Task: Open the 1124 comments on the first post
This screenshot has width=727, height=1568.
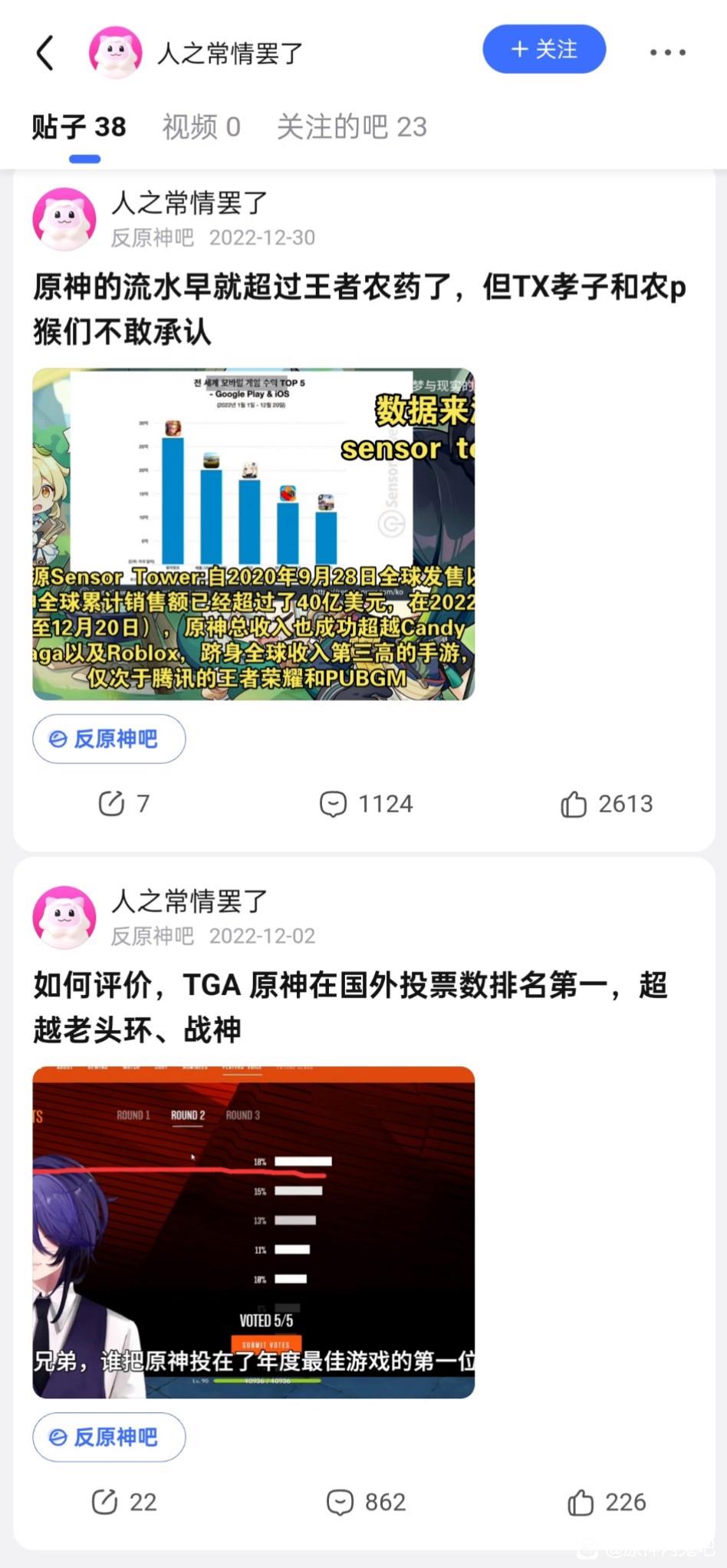Action: pos(367,803)
